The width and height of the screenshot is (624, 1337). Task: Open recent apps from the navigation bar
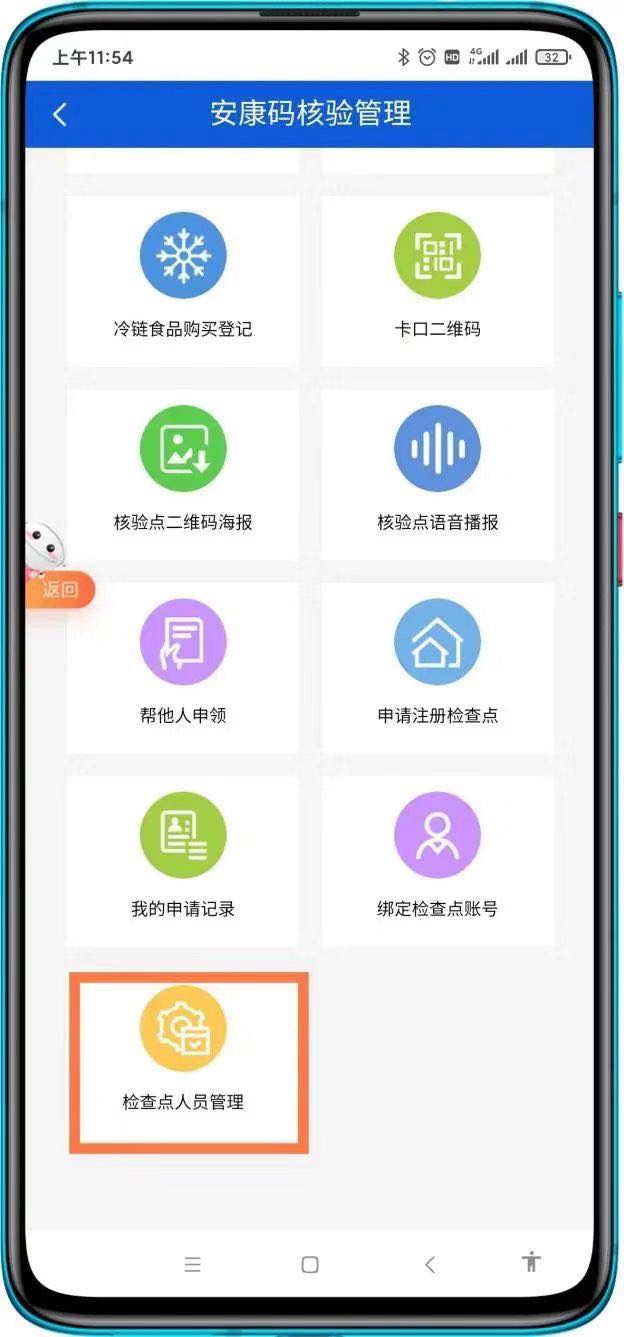point(193,1264)
